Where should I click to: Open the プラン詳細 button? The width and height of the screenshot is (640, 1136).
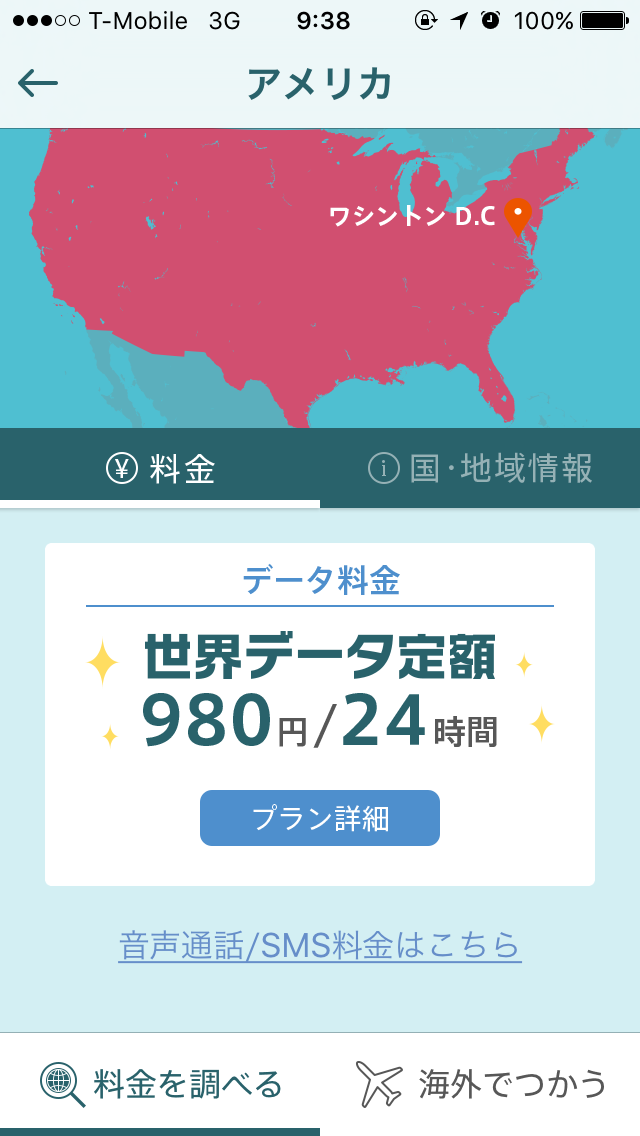click(320, 818)
